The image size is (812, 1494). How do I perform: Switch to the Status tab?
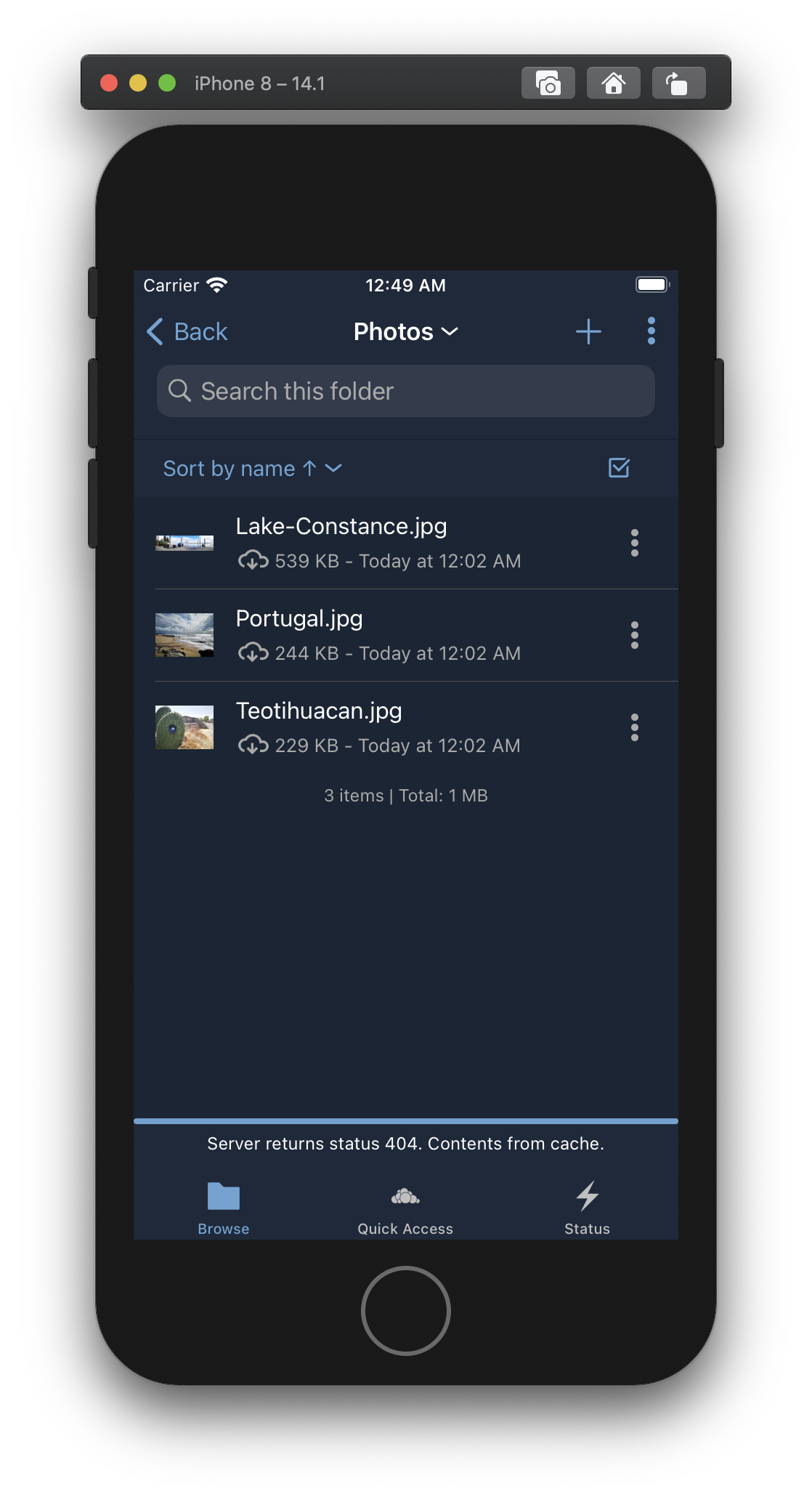coord(587,1208)
